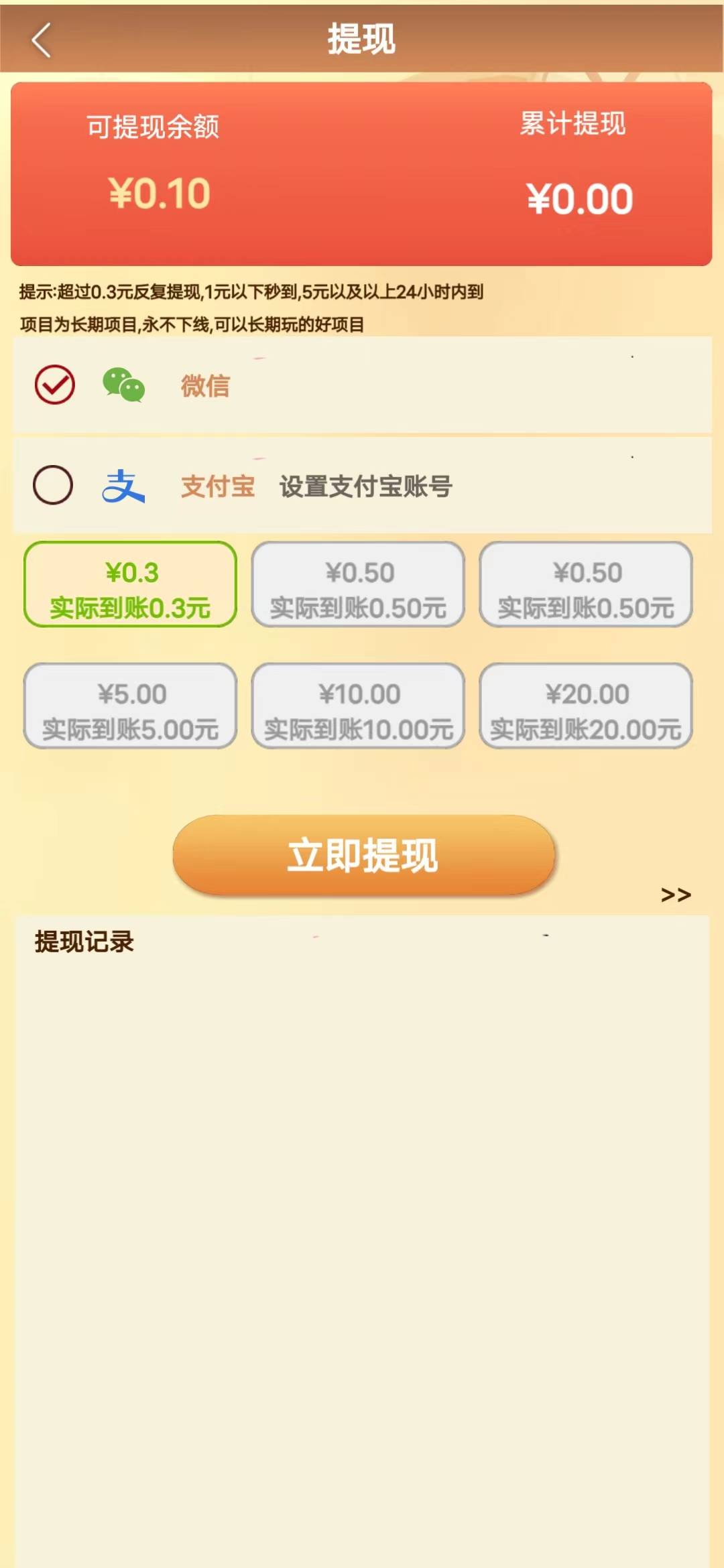Screen dimensions: 724x1568
Task: Open the 提现 title bar area
Action: pyautogui.click(x=362, y=39)
